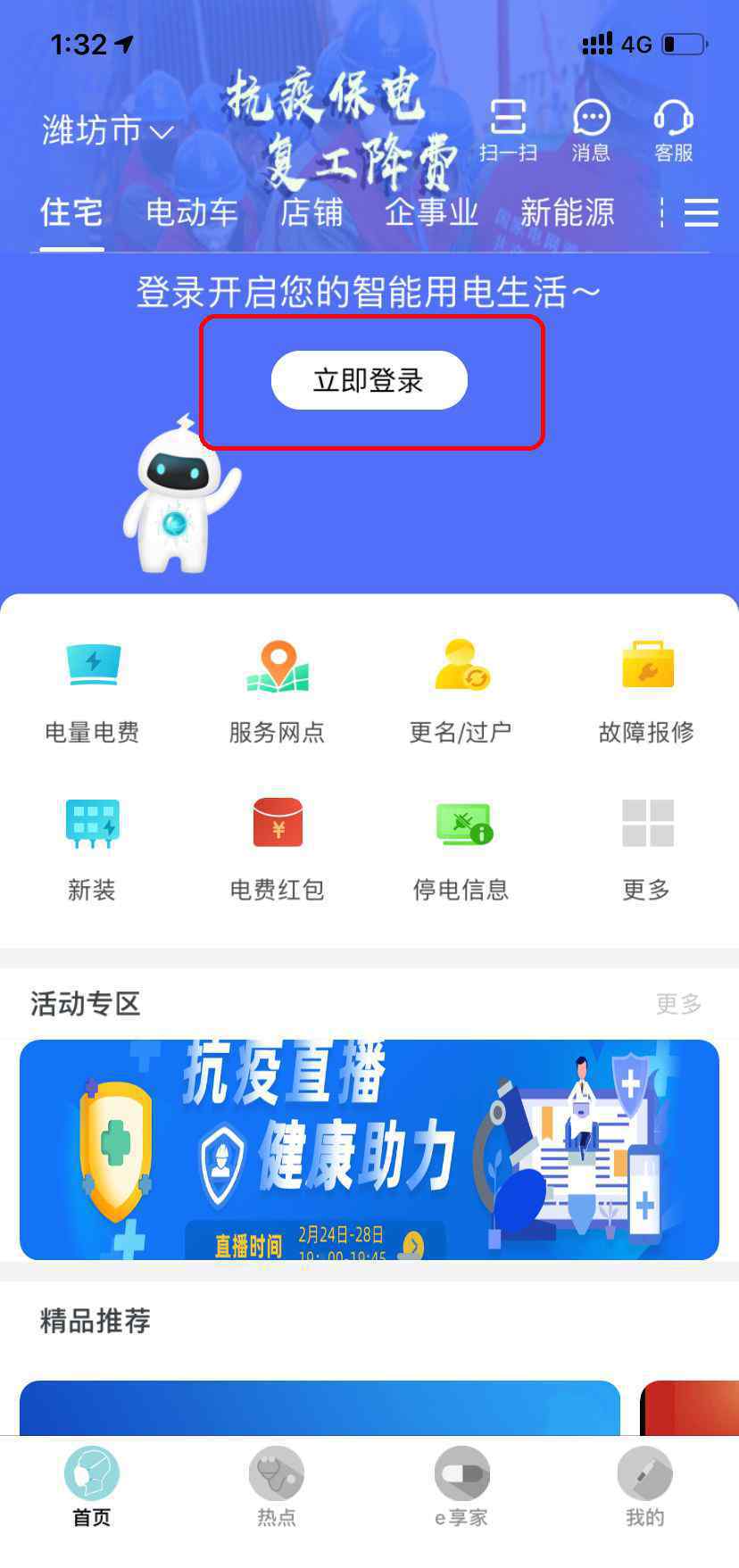Open the 抗疫直播 健康助力 banner
739x1568 pixels.
pyautogui.click(x=369, y=1149)
